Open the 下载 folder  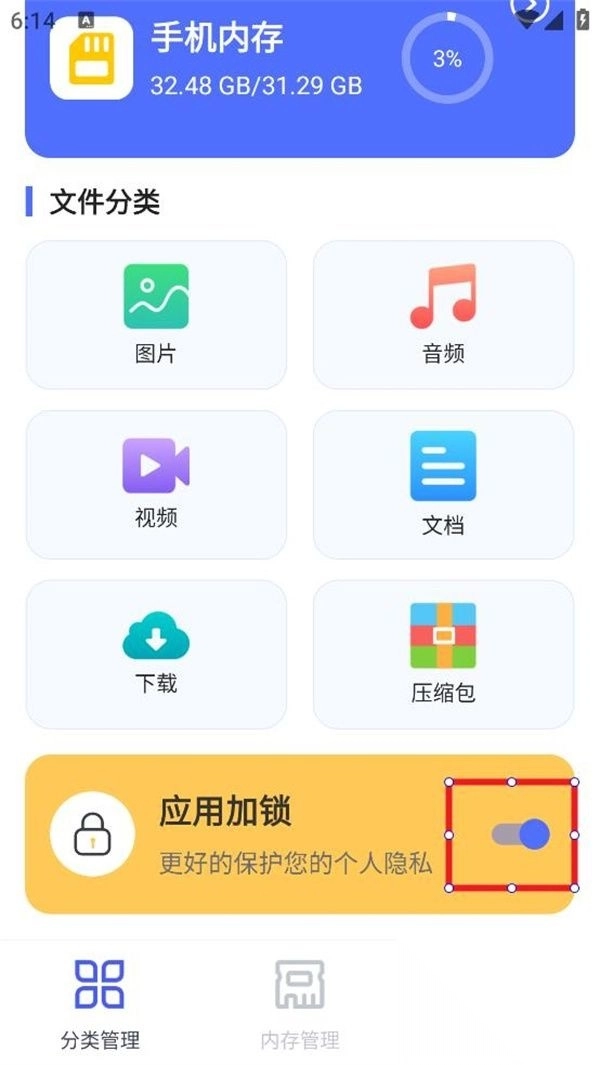(x=156, y=654)
